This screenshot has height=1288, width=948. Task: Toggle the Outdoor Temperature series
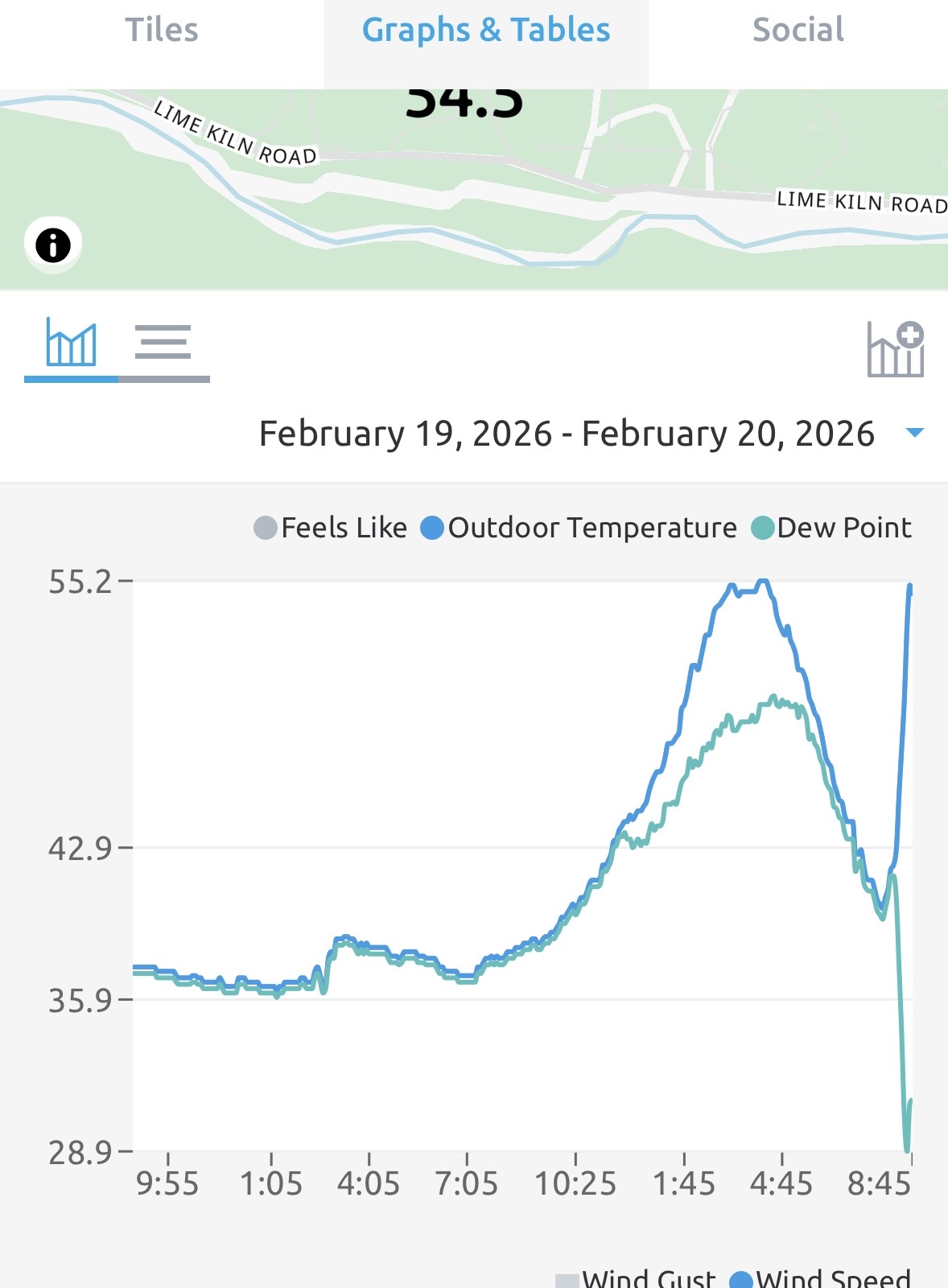click(579, 528)
